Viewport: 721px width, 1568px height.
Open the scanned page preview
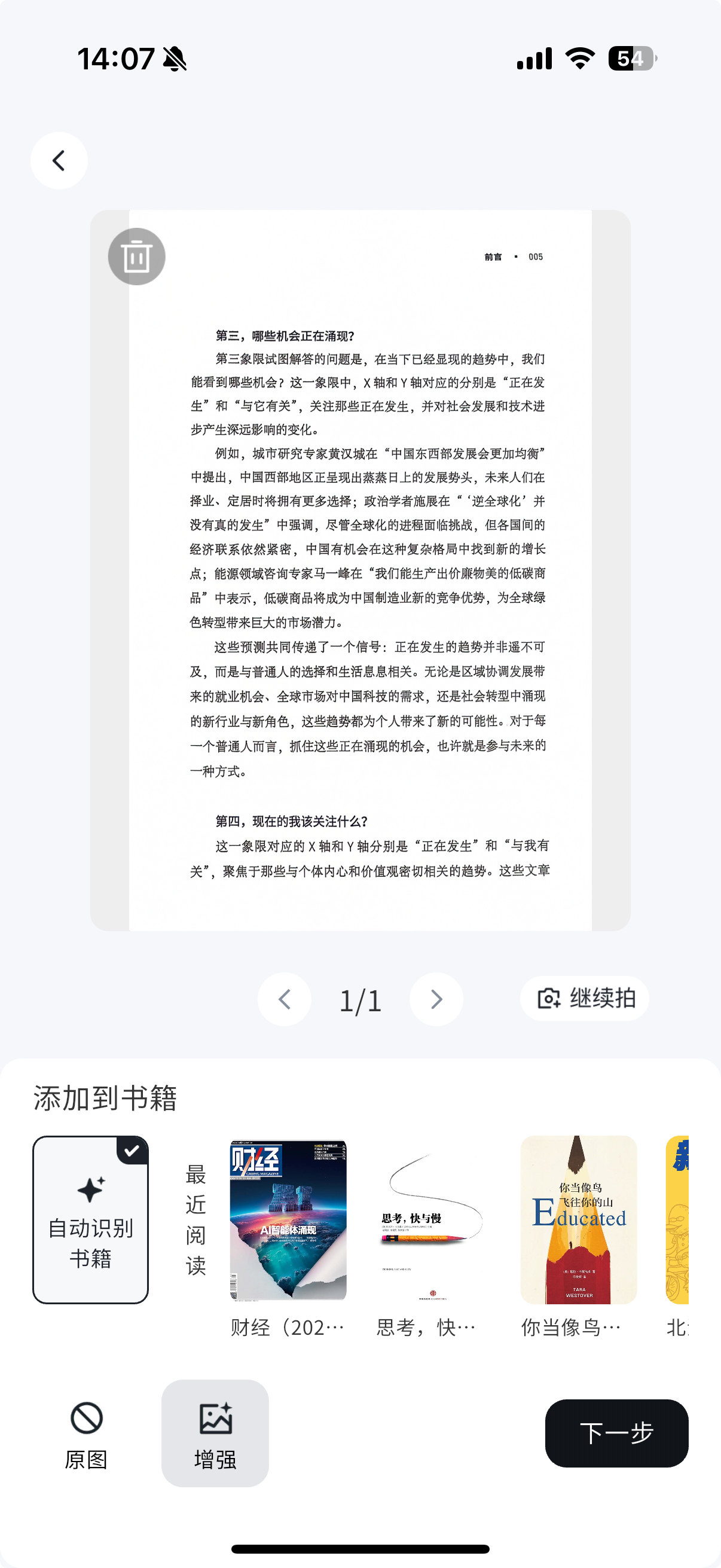click(x=360, y=570)
